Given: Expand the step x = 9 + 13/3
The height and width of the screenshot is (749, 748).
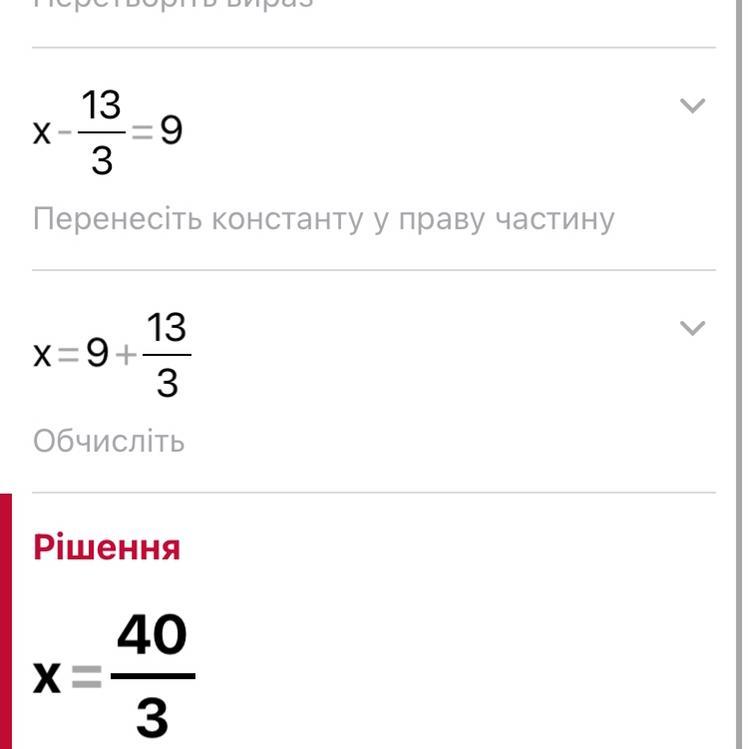Looking at the screenshot, I should (x=692, y=328).
